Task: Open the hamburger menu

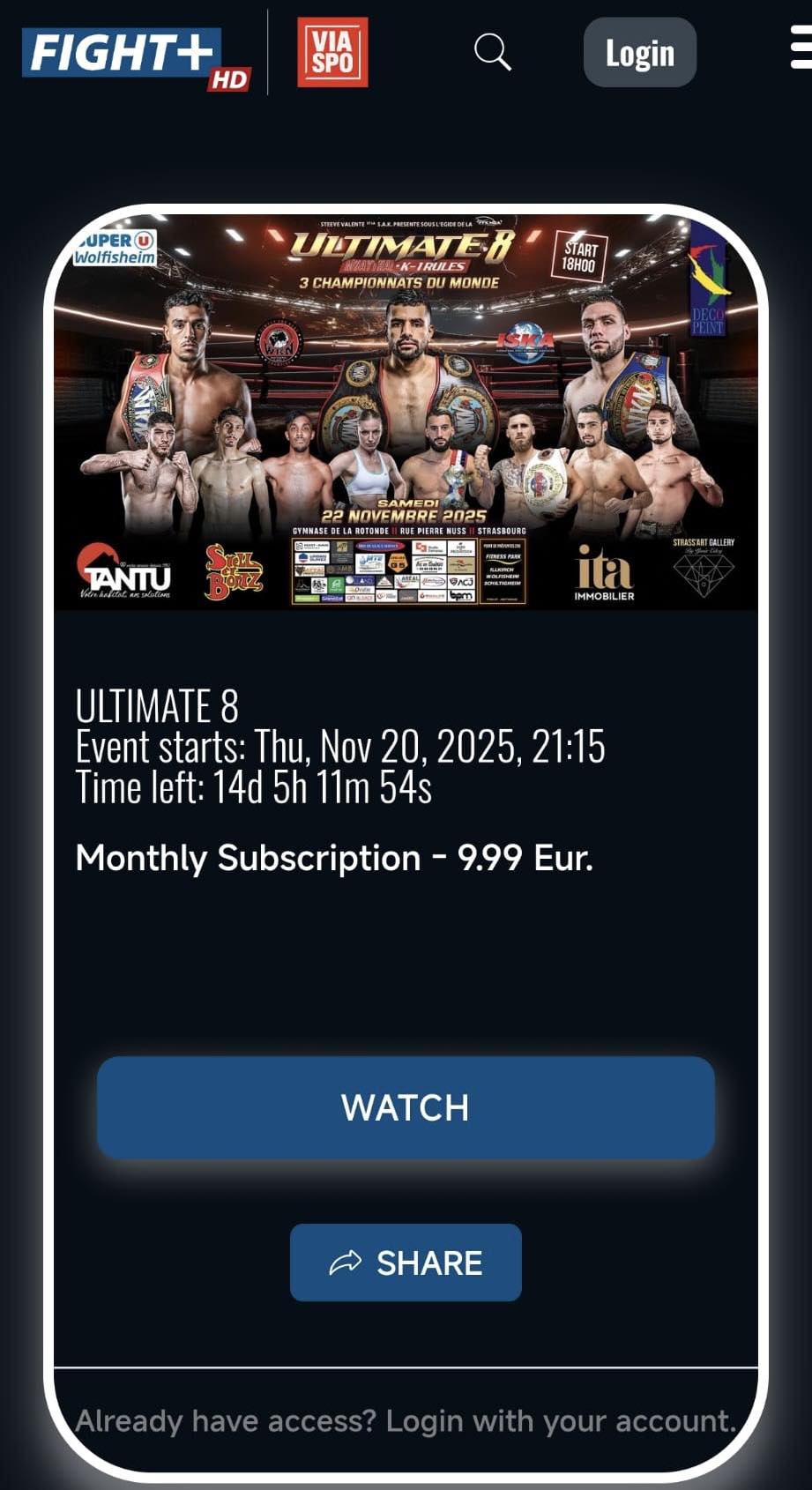Action: [x=800, y=49]
